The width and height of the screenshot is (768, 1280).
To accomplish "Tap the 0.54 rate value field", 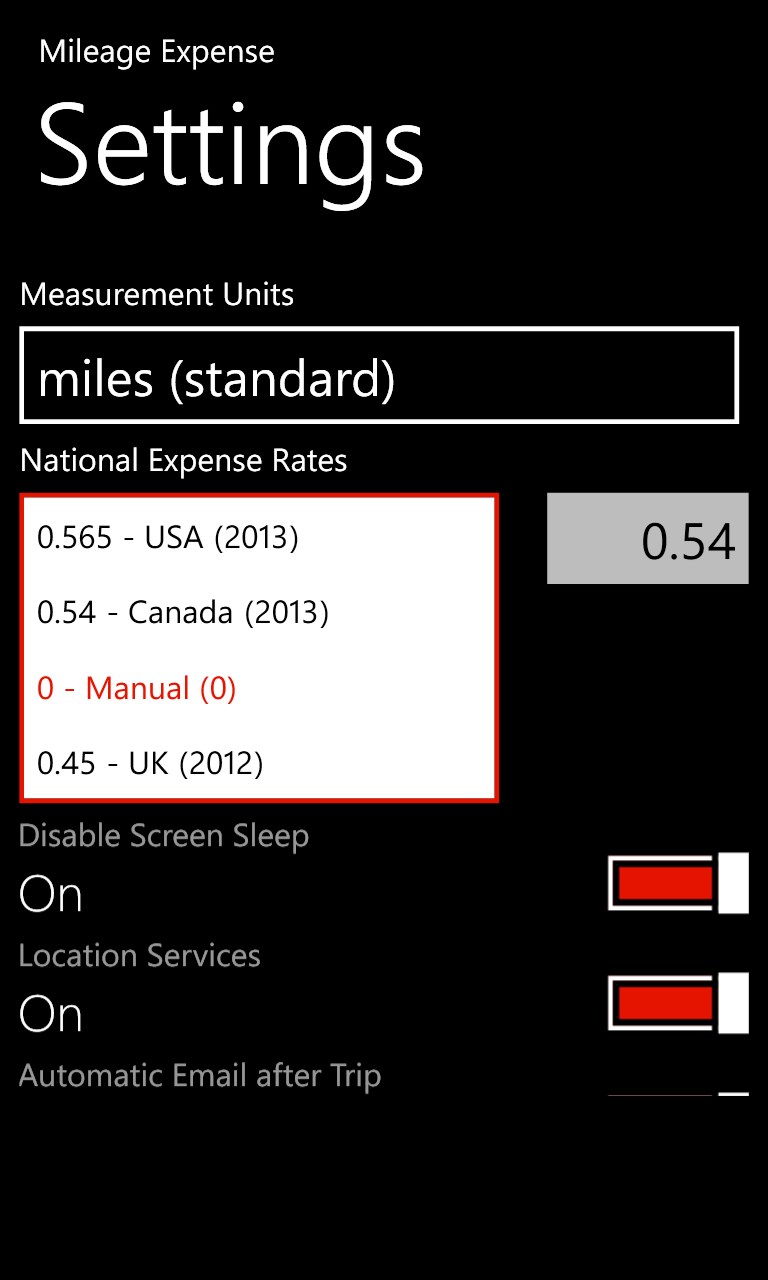I will [x=647, y=538].
